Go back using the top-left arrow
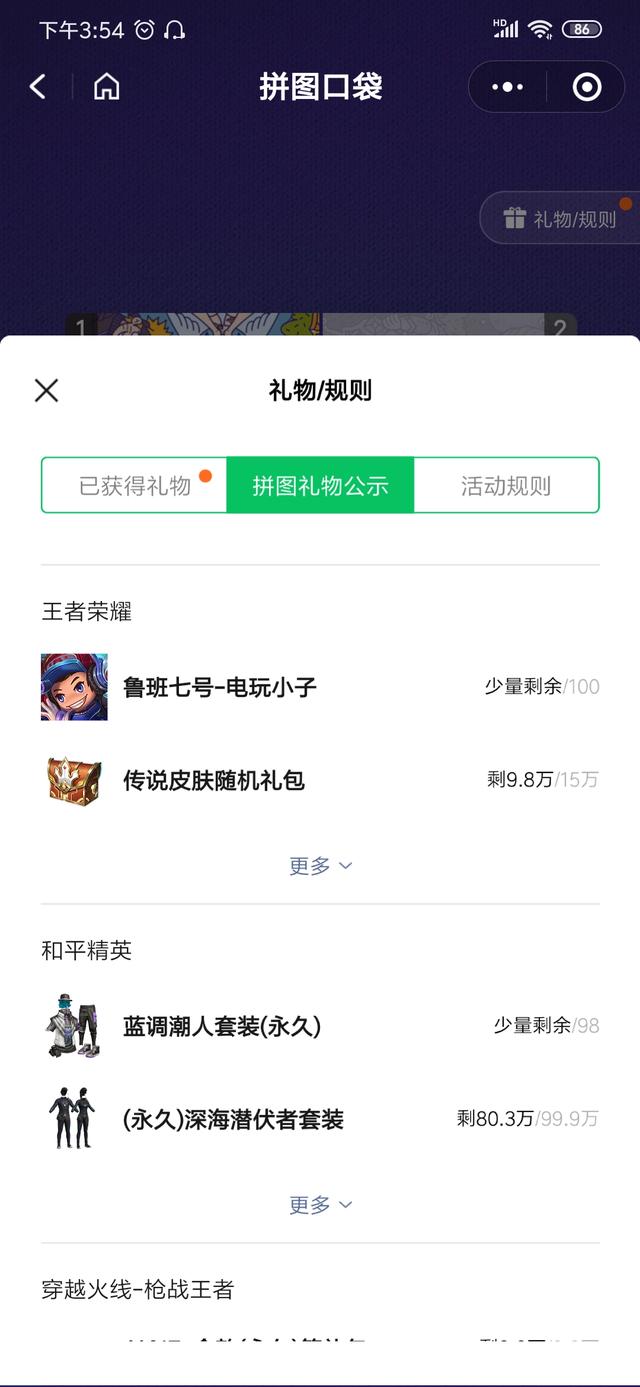The height and width of the screenshot is (1387, 640). tap(38, 87)
